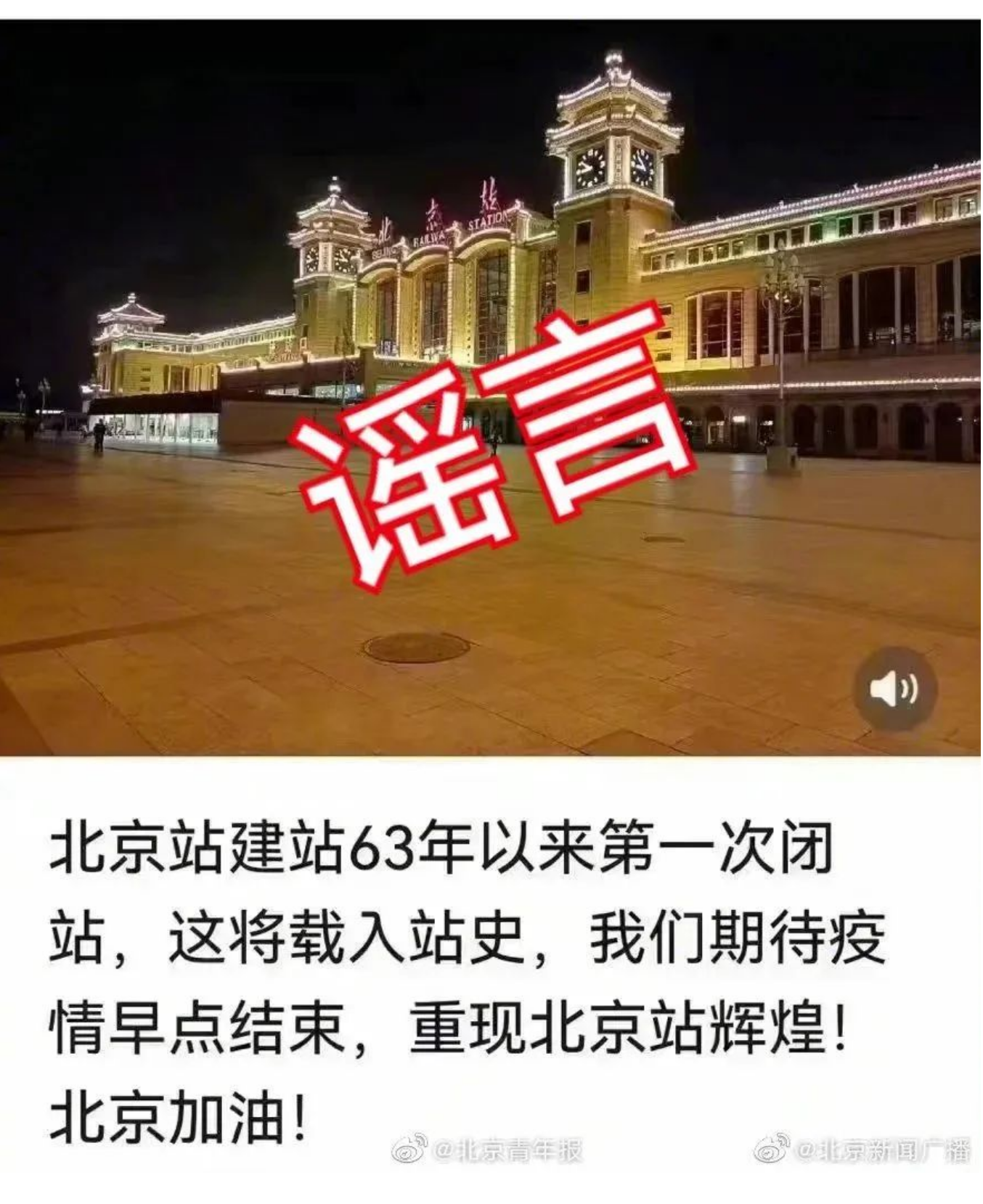Click the clock on the right station tower
Image resolution: width=983 pixels, height=1204 pixels.
pyautogui.click(x=614, y=167)
